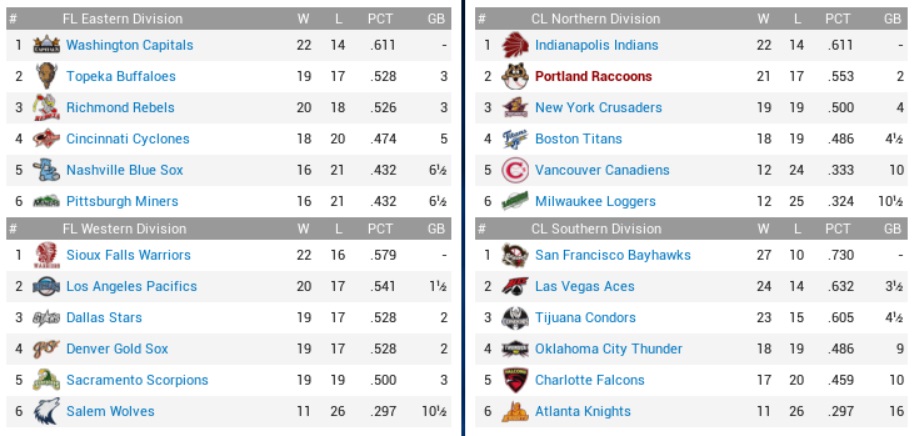Open Sioux Falls Warriors team page
This screenshot has height=436, width=915.
(128, 255)
